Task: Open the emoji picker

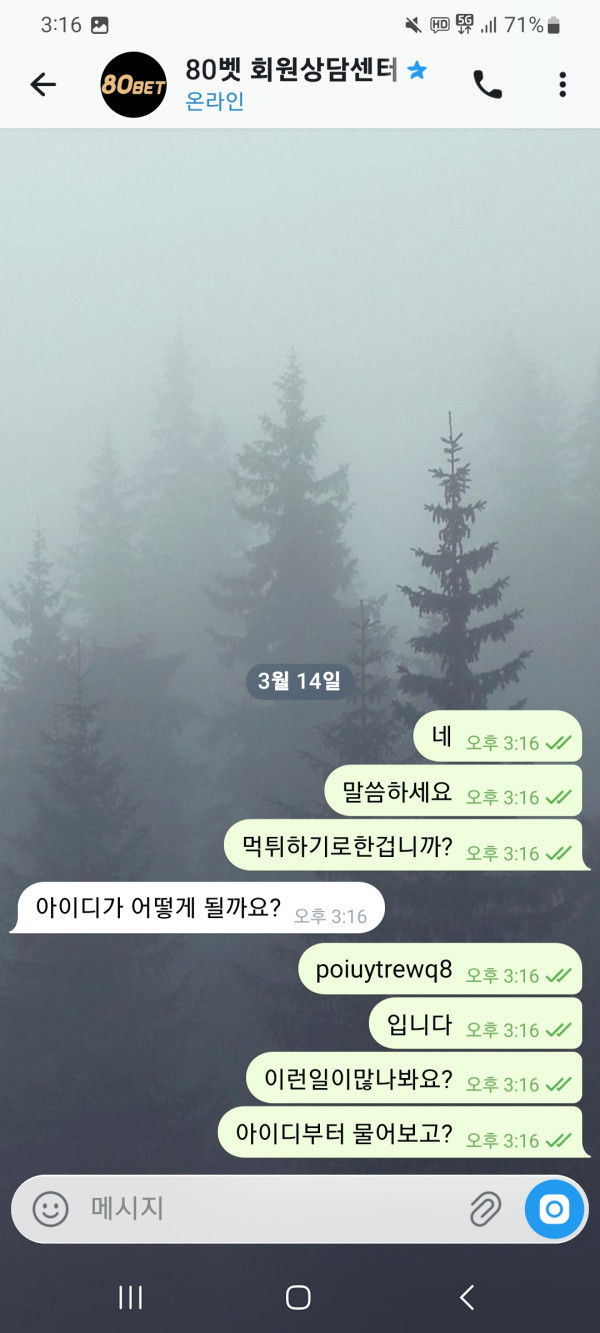Action: (x=51, y=1209)
